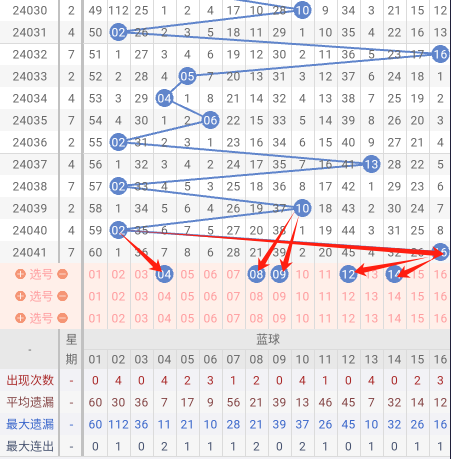Deselect highlighted 08 in the 选号 pick row
The width and height of the screenshot is (452, 459).
(x=256, y=274)
